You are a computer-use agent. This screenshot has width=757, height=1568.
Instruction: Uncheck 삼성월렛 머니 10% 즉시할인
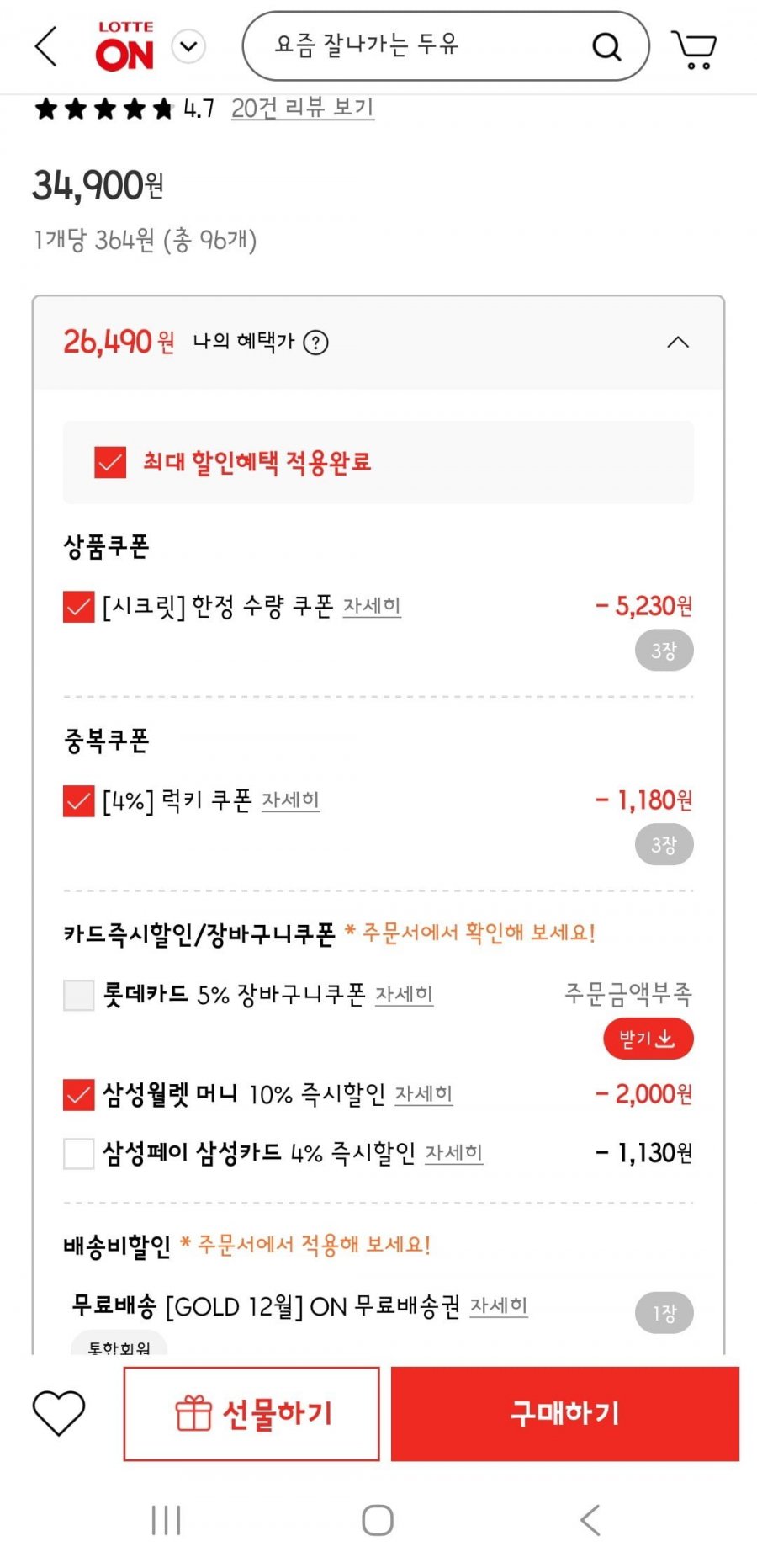pyautogui.click(x=78, y=1095)
